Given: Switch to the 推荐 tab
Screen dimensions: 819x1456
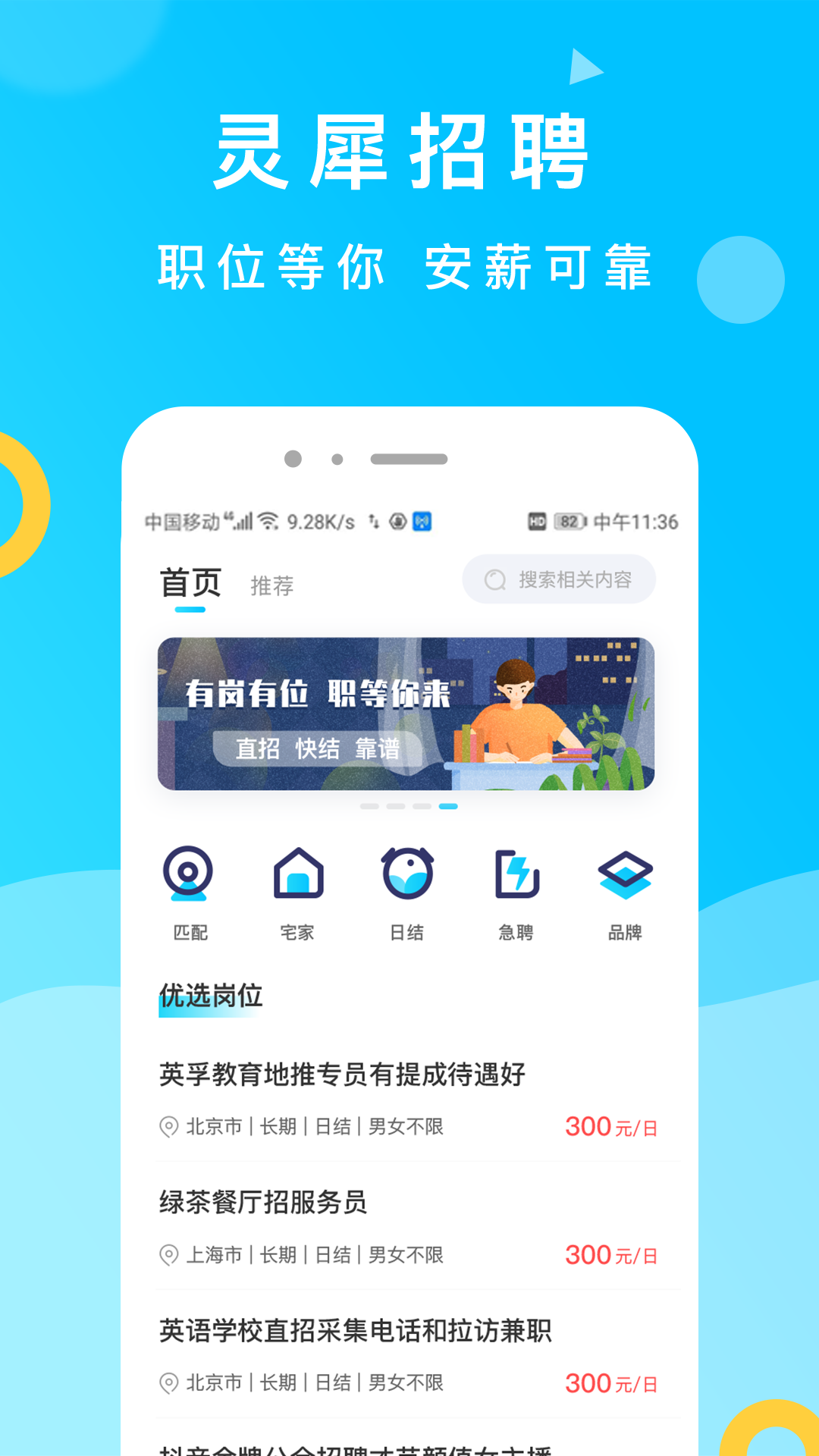Looking at the screenshot, I should [x=272, y=585].
